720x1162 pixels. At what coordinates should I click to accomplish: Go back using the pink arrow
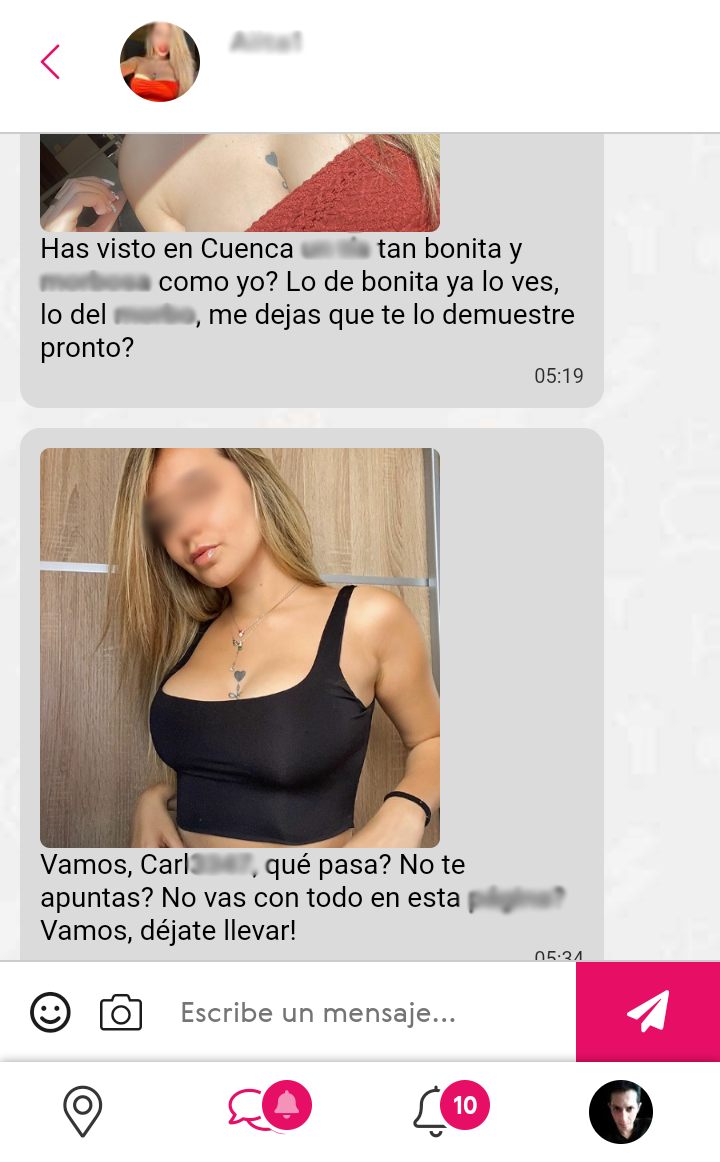50,62
